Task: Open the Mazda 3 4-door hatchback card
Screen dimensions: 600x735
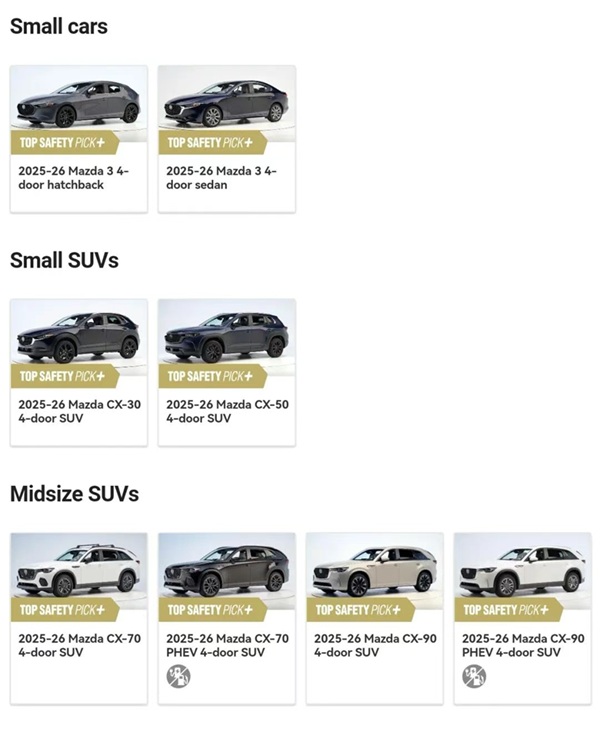Action: pyautogui.click(x=78, y=139)
